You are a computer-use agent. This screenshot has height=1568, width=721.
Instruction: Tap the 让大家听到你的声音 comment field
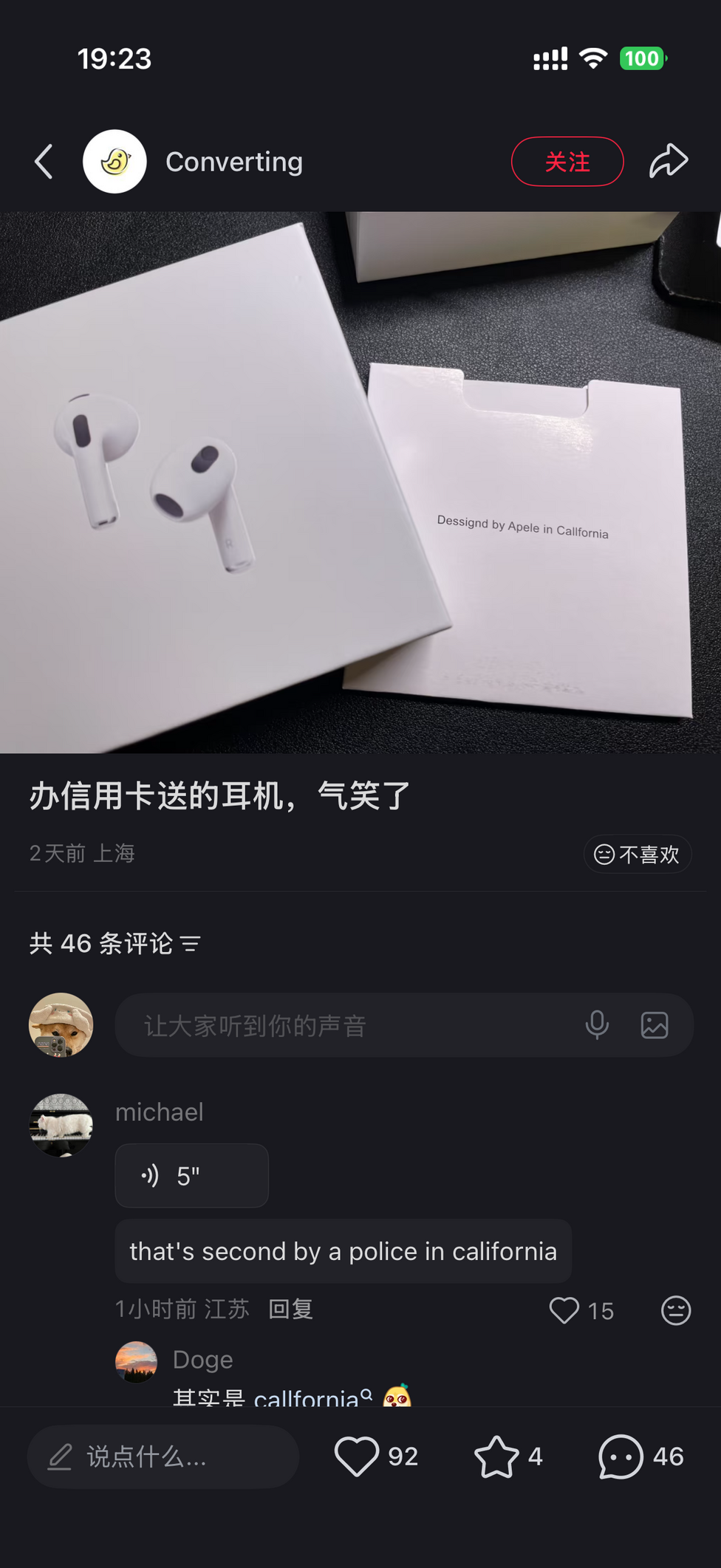point(340,1025)
